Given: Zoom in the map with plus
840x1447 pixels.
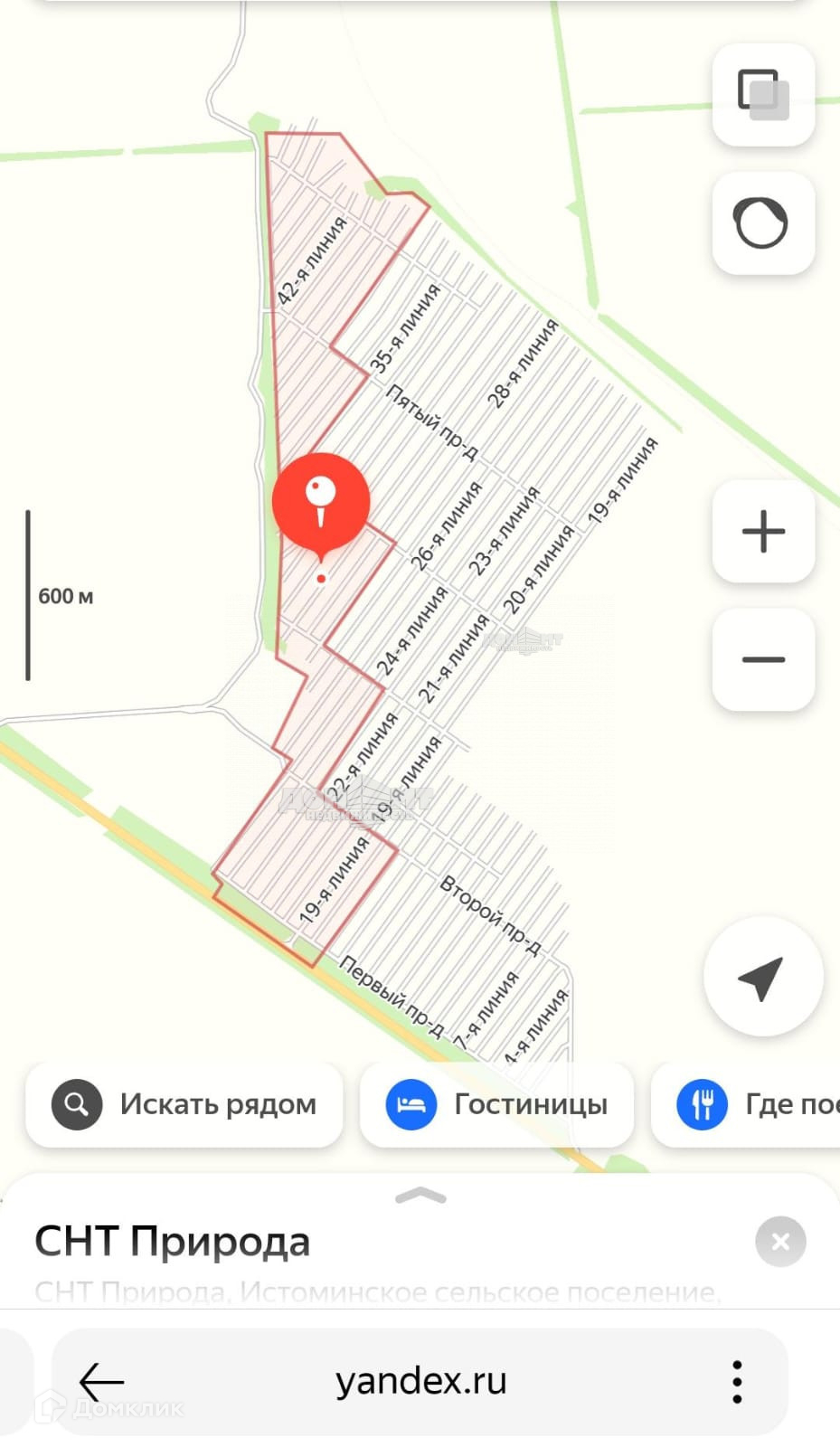Looking at the screenshot, I should [763, 531].
